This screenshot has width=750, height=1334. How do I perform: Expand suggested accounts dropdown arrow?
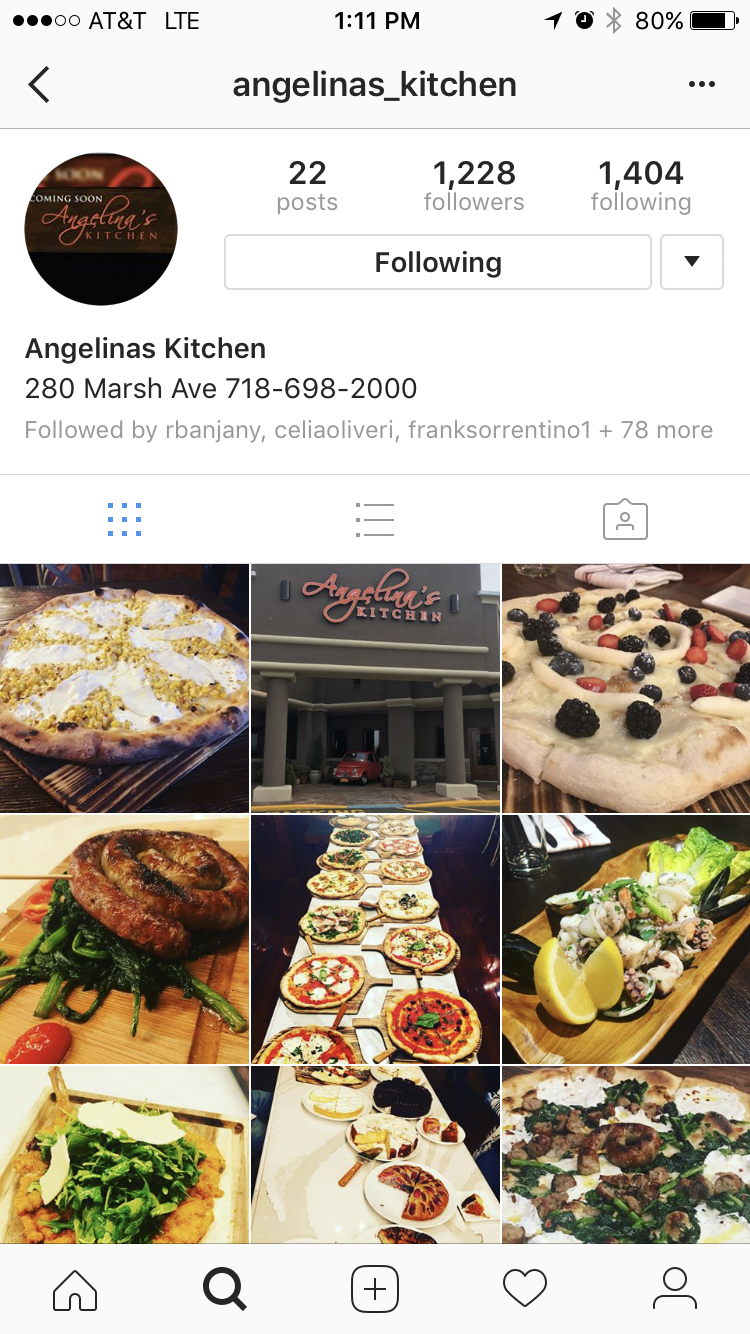coord(692,262)
